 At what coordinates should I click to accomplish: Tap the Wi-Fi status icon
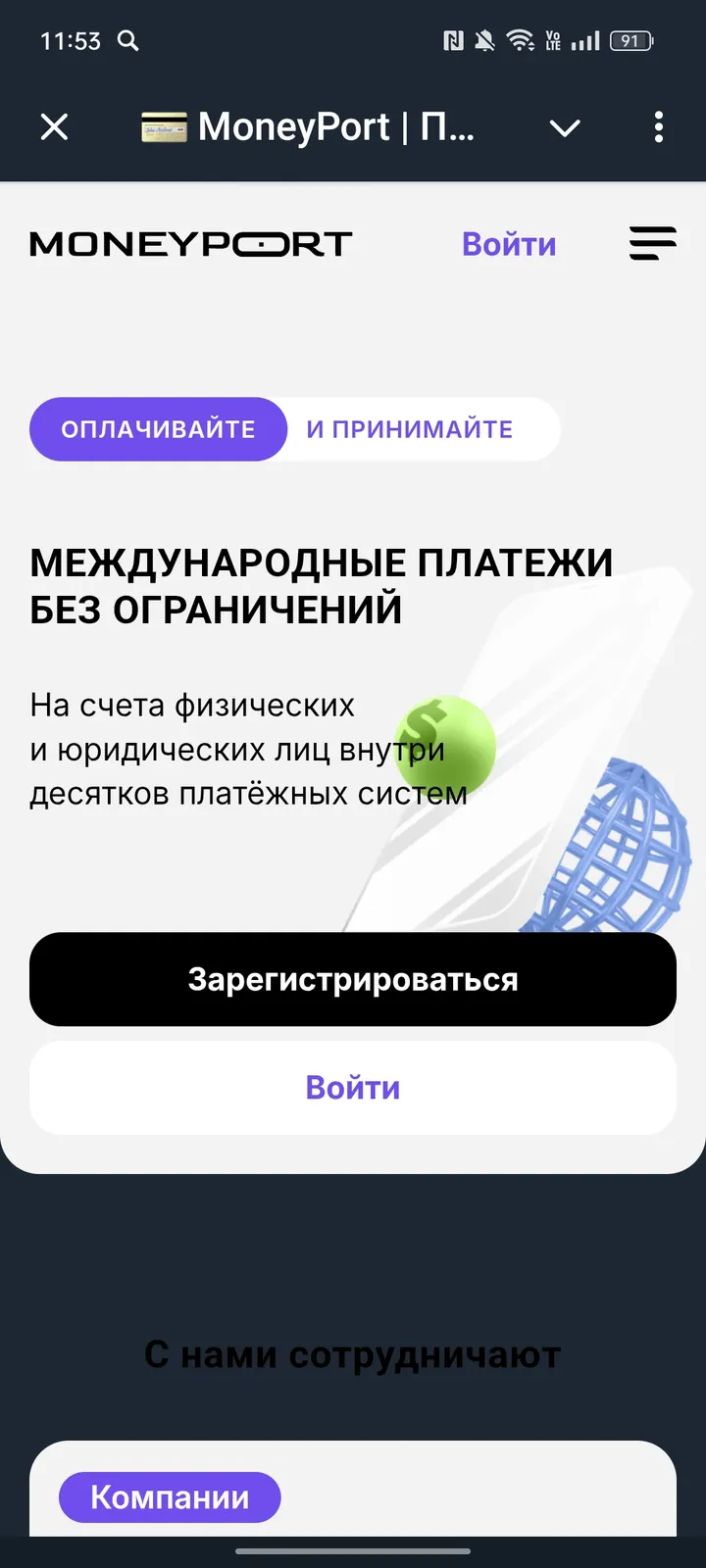pos(521,41)
